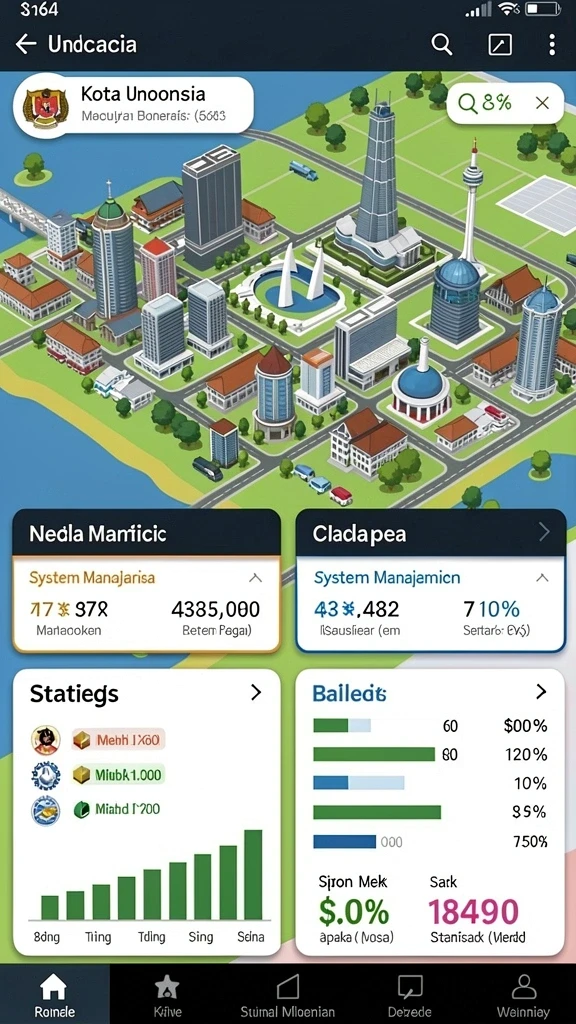Open the Statiegs card details
The height and width of the screenshot is (1024, 576).
click(x=256, y=693)
